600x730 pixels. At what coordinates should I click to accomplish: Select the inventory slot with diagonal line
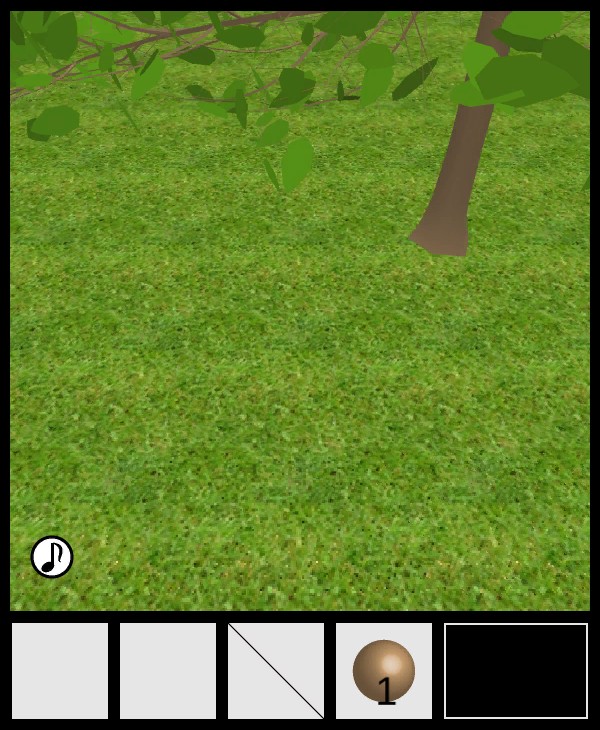coord(276,670)
